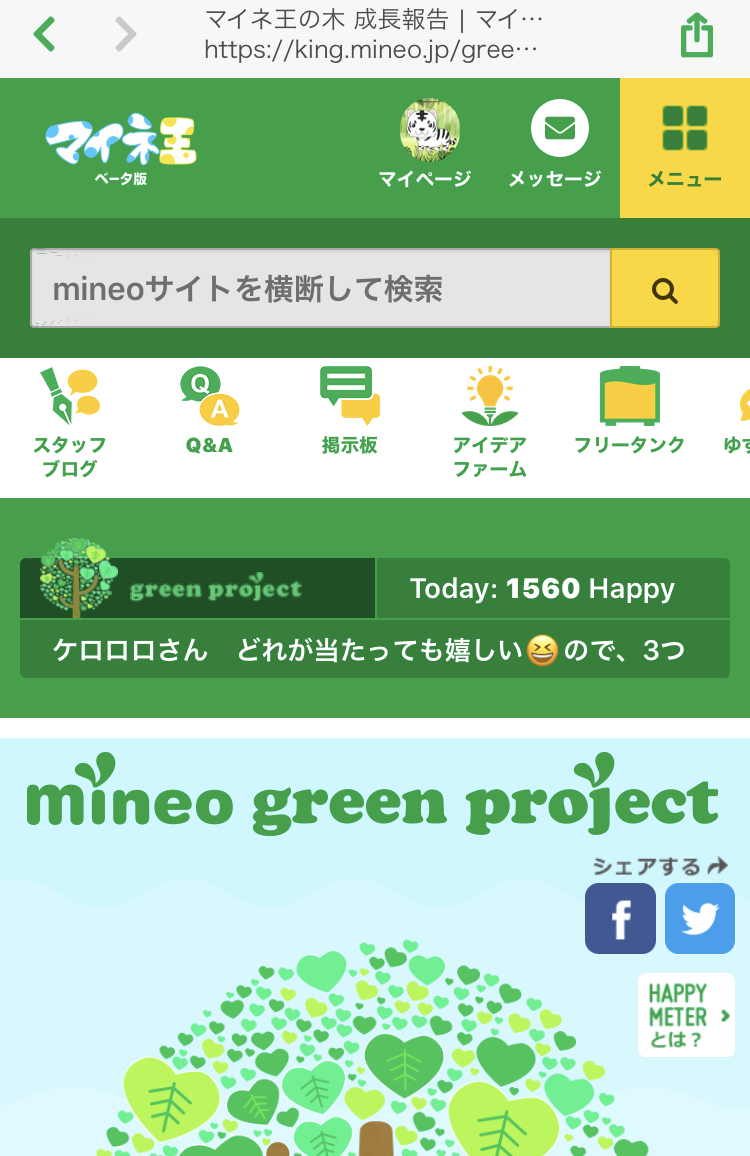This screenshot has width=750, height=1156.
Task: Focus the mineo site search field
Action: tap(320, 289)
